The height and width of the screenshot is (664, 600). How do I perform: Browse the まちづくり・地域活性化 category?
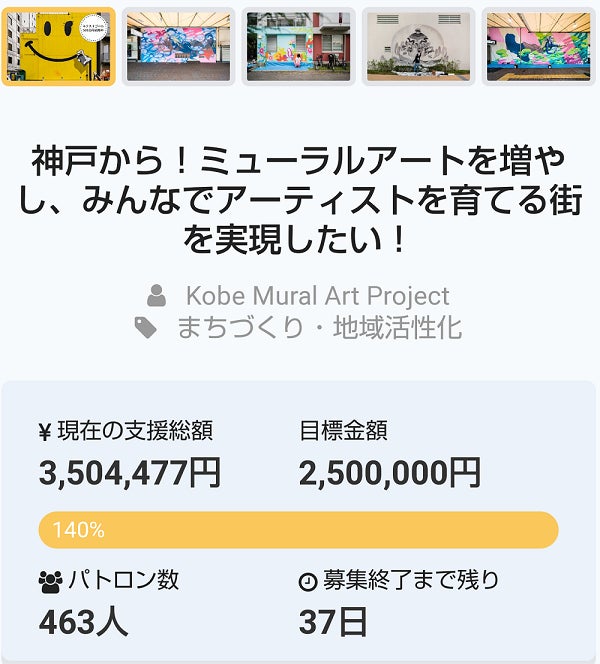[319, 328]
